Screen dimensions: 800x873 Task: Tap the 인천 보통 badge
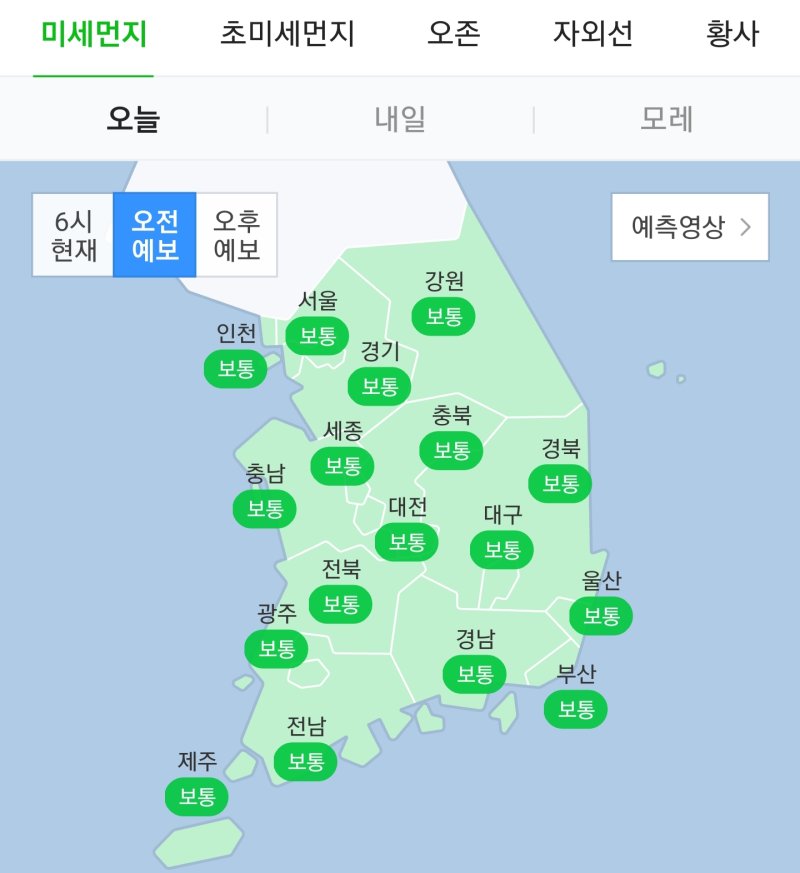pyautogui.click(x=236, y=368)
